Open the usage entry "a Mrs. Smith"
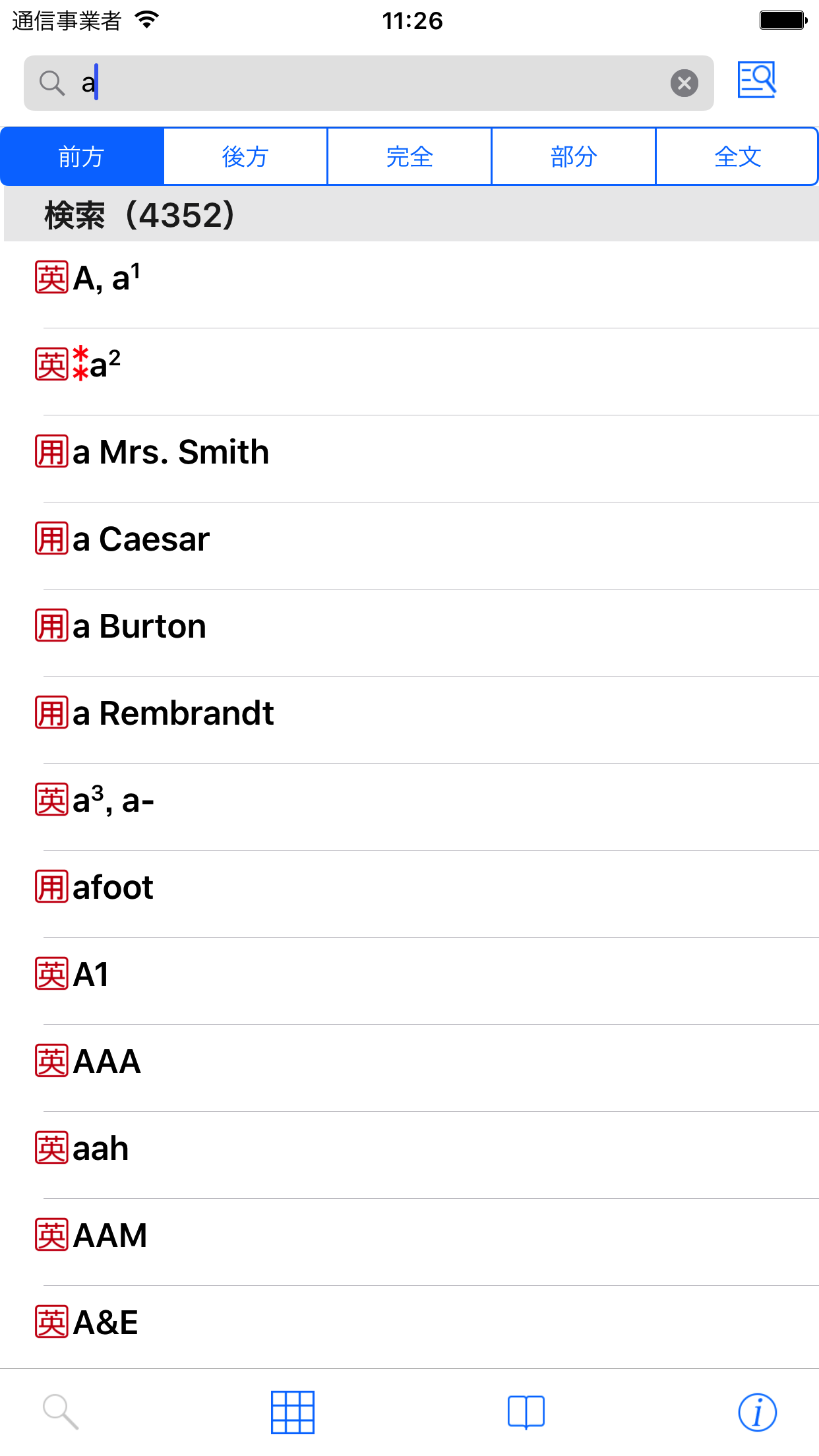This screenshot has width=819, height=1456. tap(170, 452)
